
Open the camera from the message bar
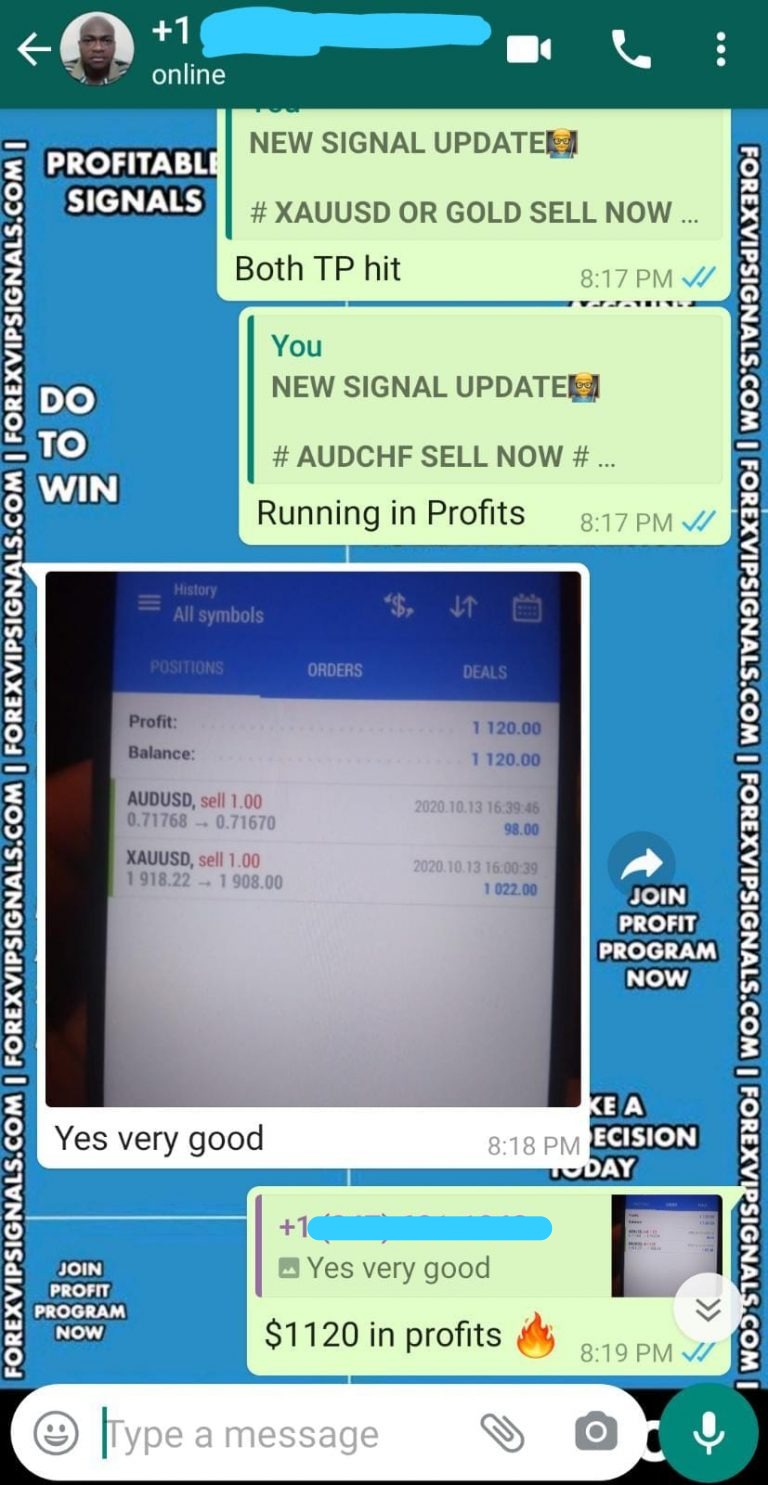tap(595, 1433)
